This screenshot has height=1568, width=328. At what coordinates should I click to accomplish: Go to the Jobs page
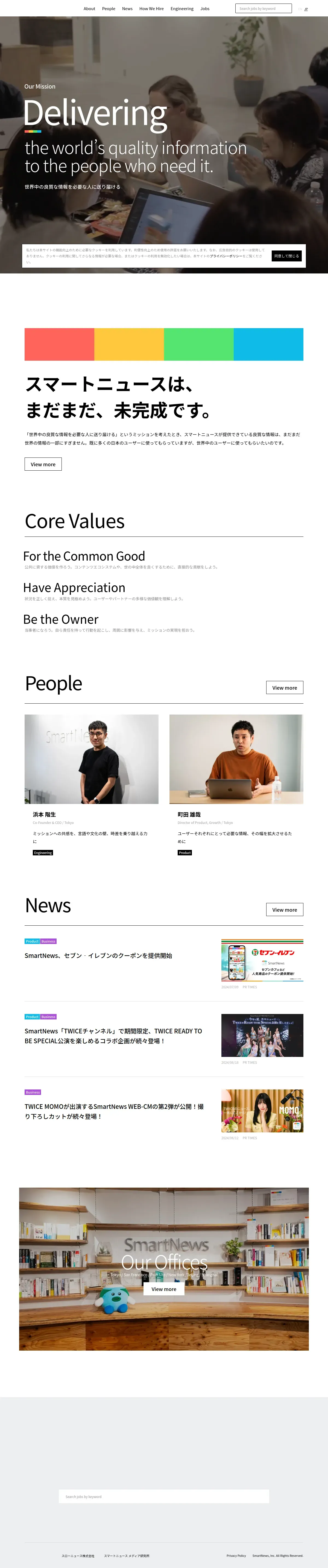(205, 8)
